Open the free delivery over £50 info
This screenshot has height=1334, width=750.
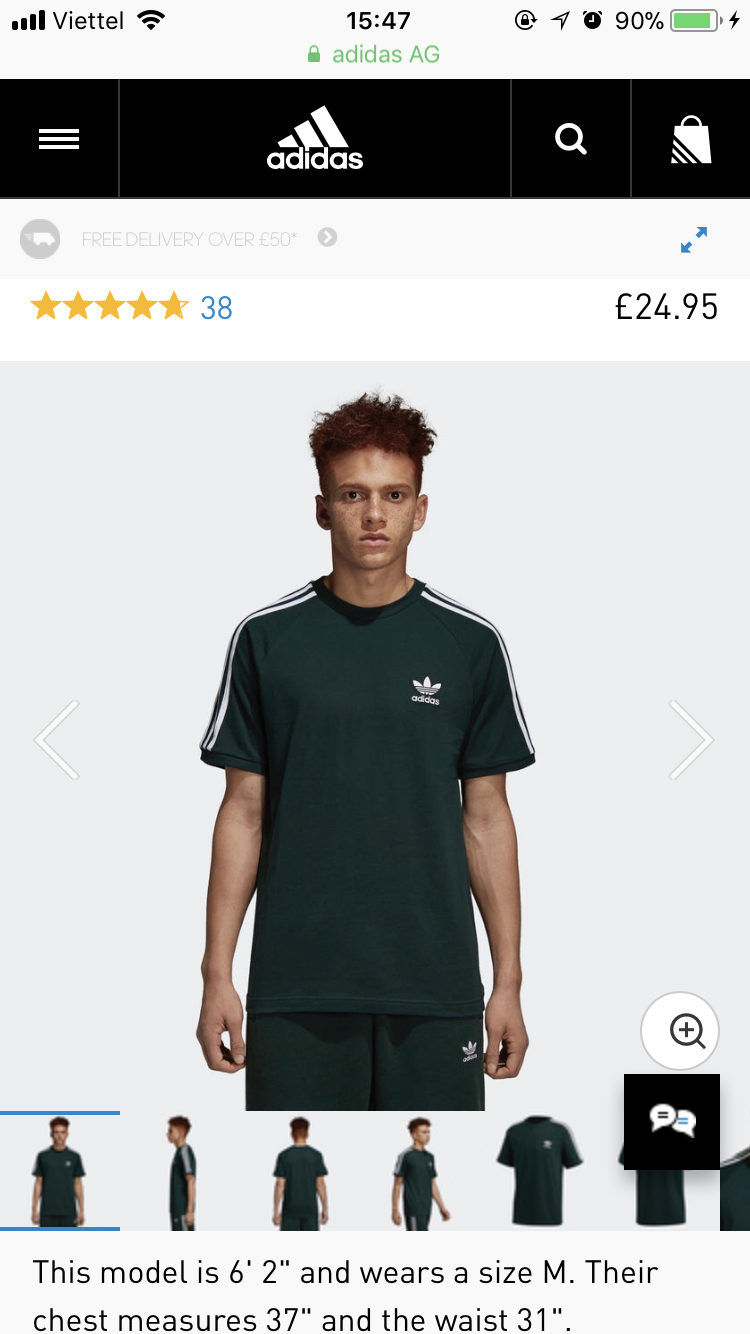point(190,239)
